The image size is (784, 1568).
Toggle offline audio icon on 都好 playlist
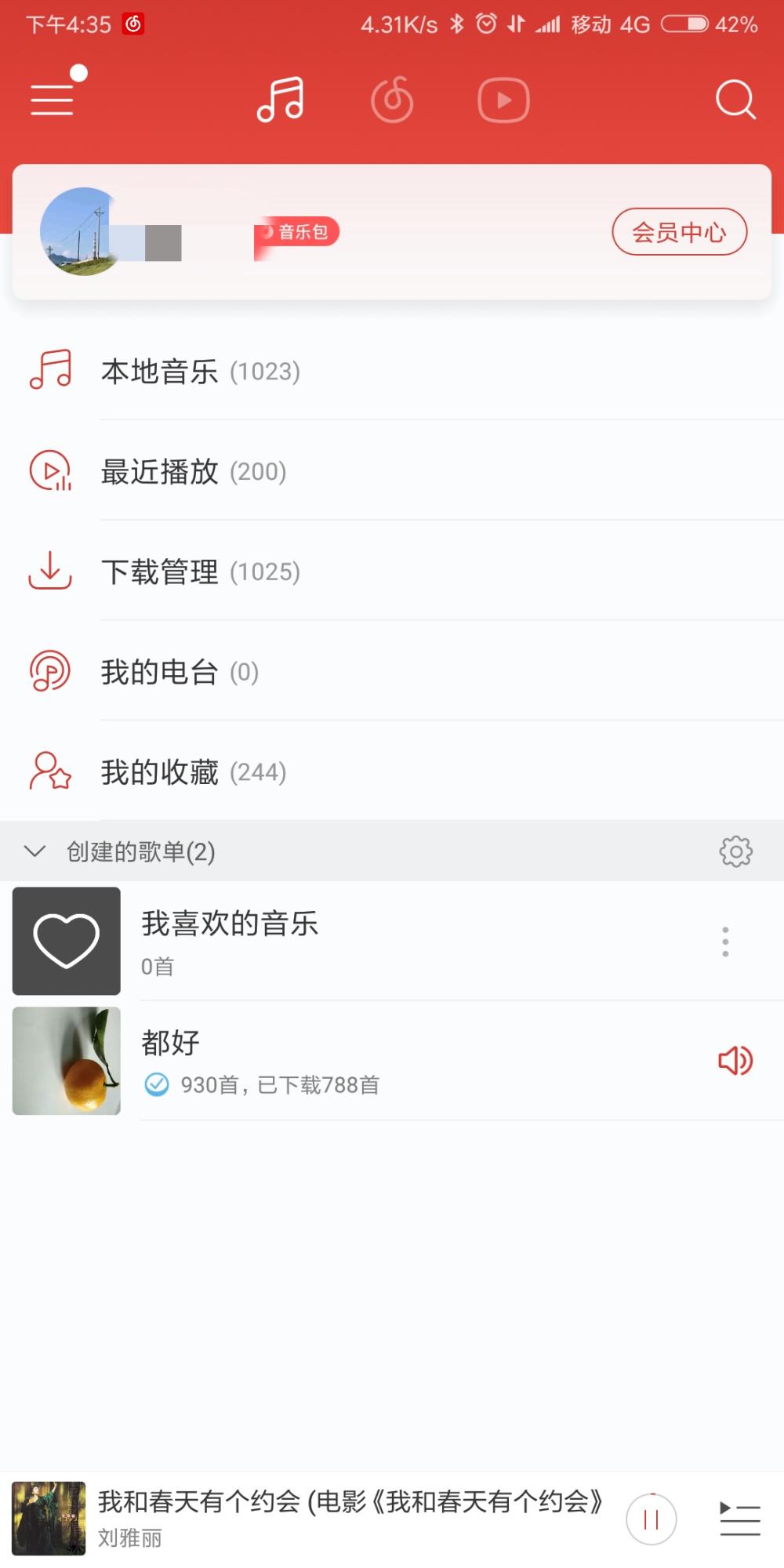click(735, 1060)
